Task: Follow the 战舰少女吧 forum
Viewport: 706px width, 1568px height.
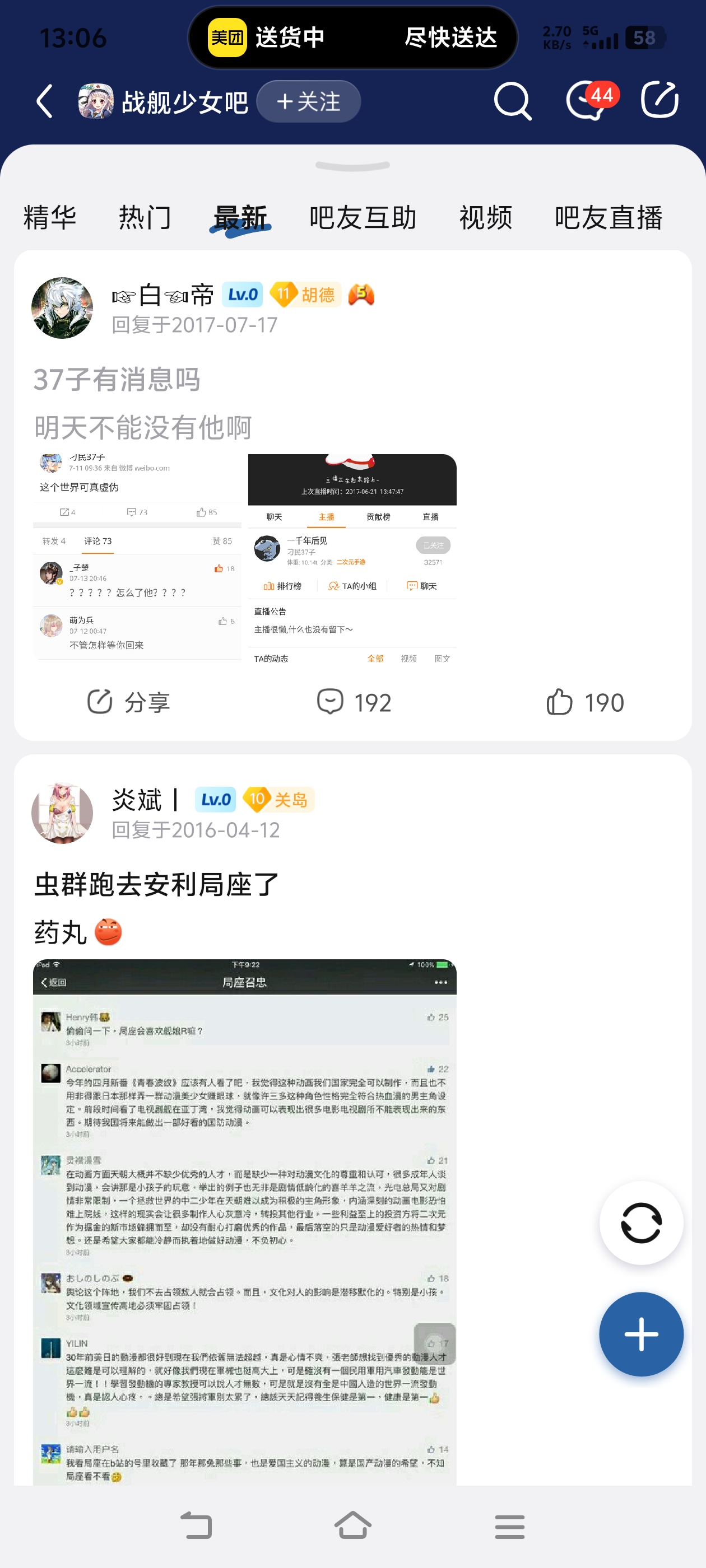Action: coord(308,101)
